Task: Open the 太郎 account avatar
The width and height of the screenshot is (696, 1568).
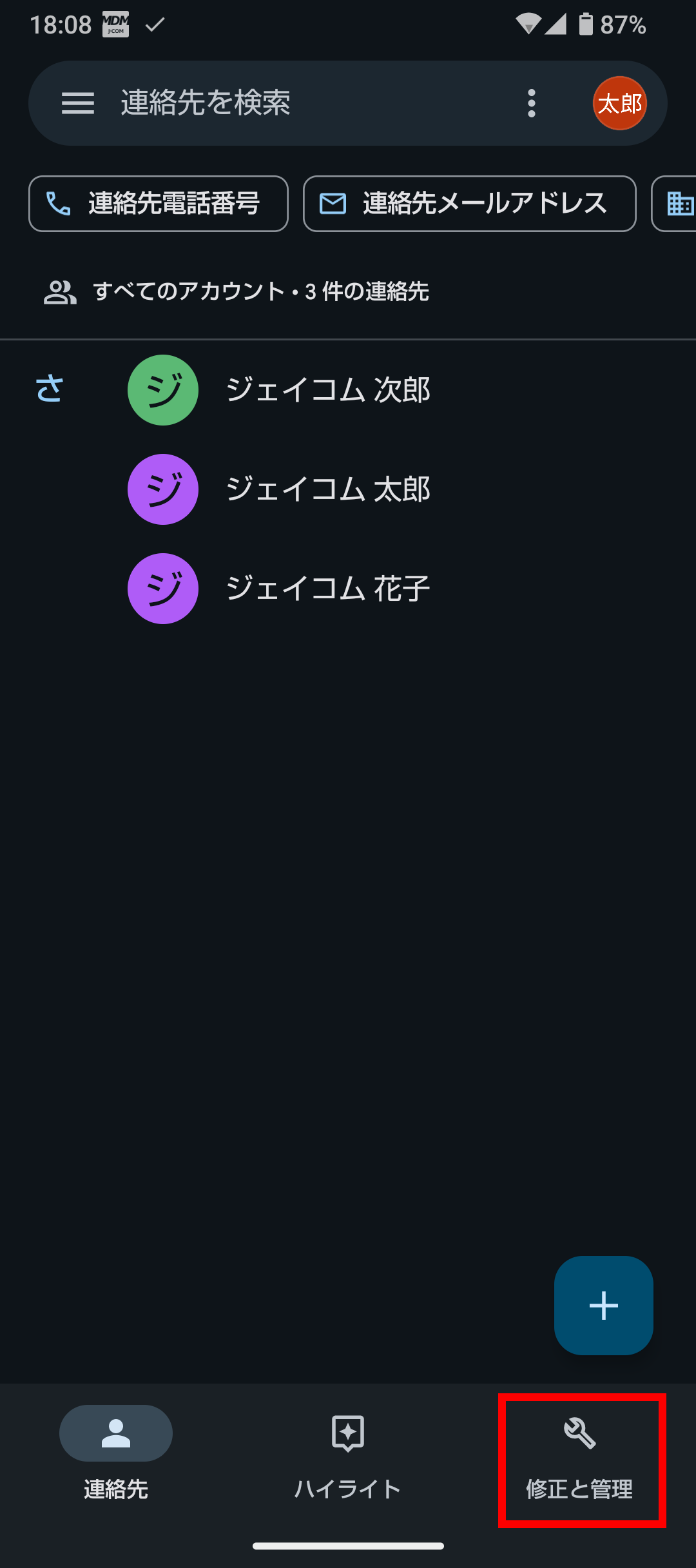Action: pyautogui.click(x=620, y=103)
